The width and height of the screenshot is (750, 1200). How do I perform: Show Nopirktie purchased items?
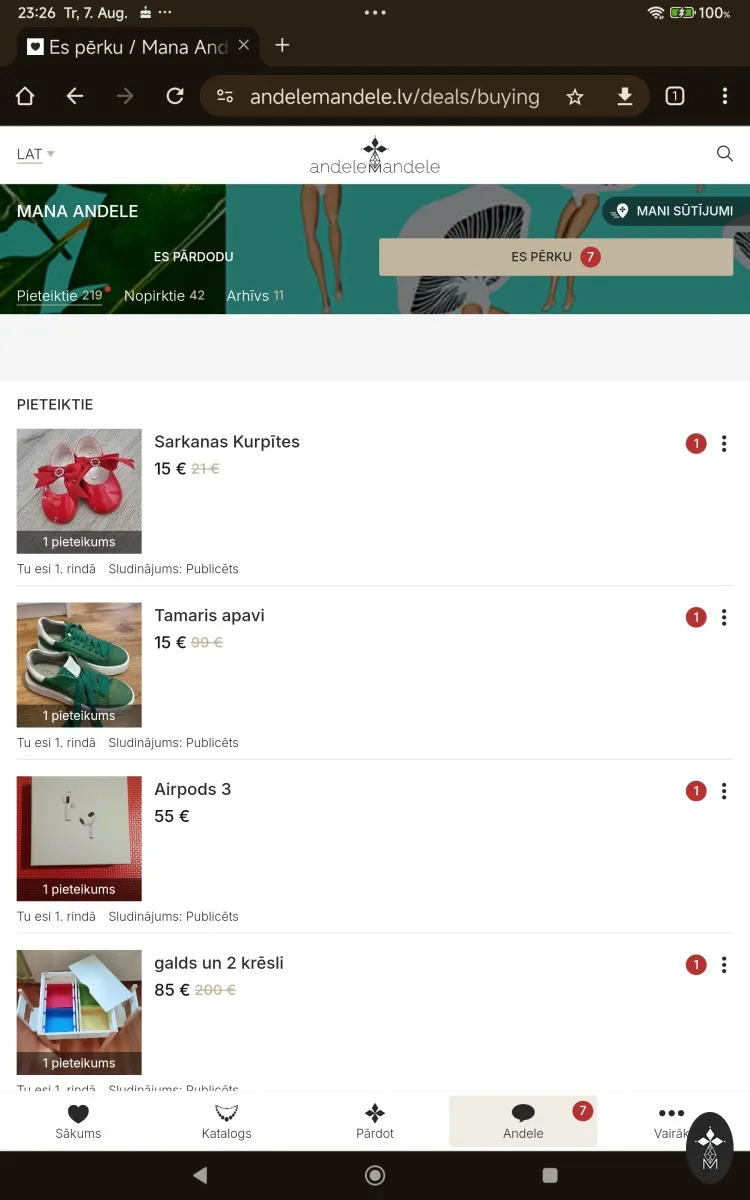point(164,296)
